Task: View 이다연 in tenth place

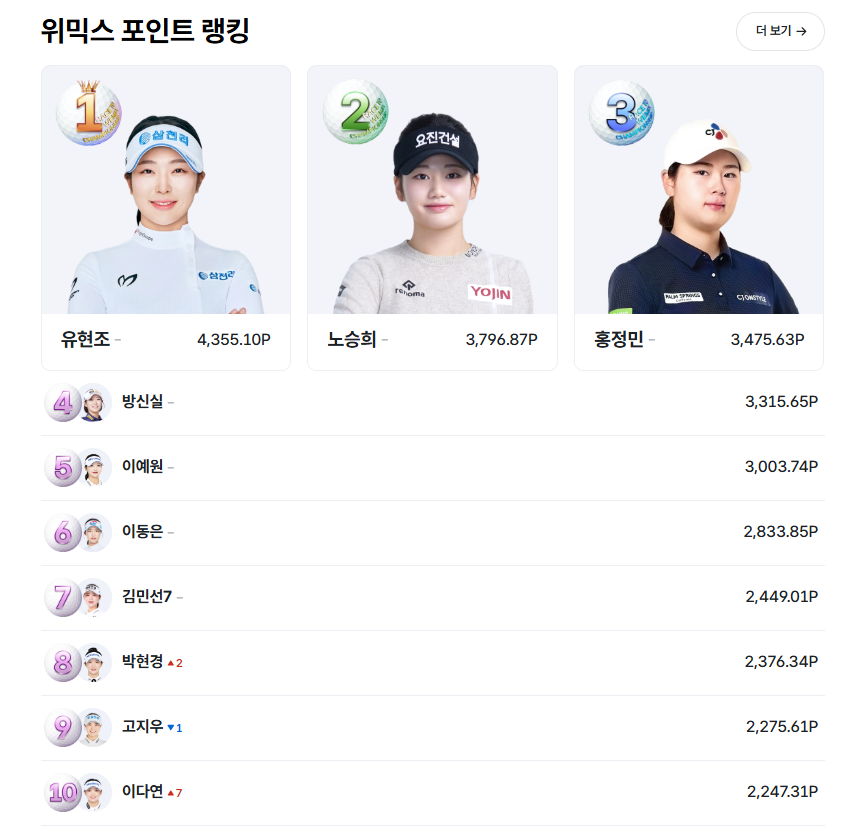Action: (142, 792)
